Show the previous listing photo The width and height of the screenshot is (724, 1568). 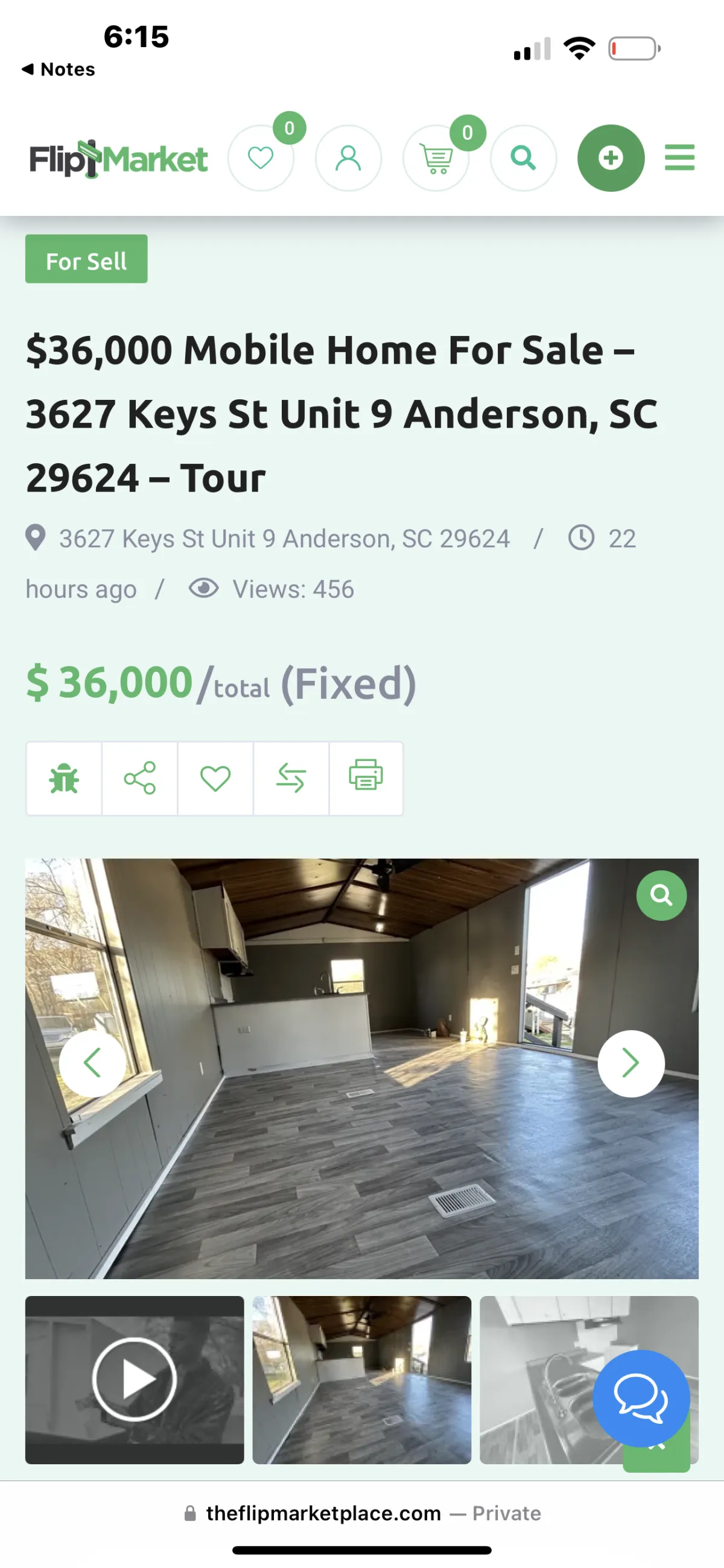[x=92, y=1063]
